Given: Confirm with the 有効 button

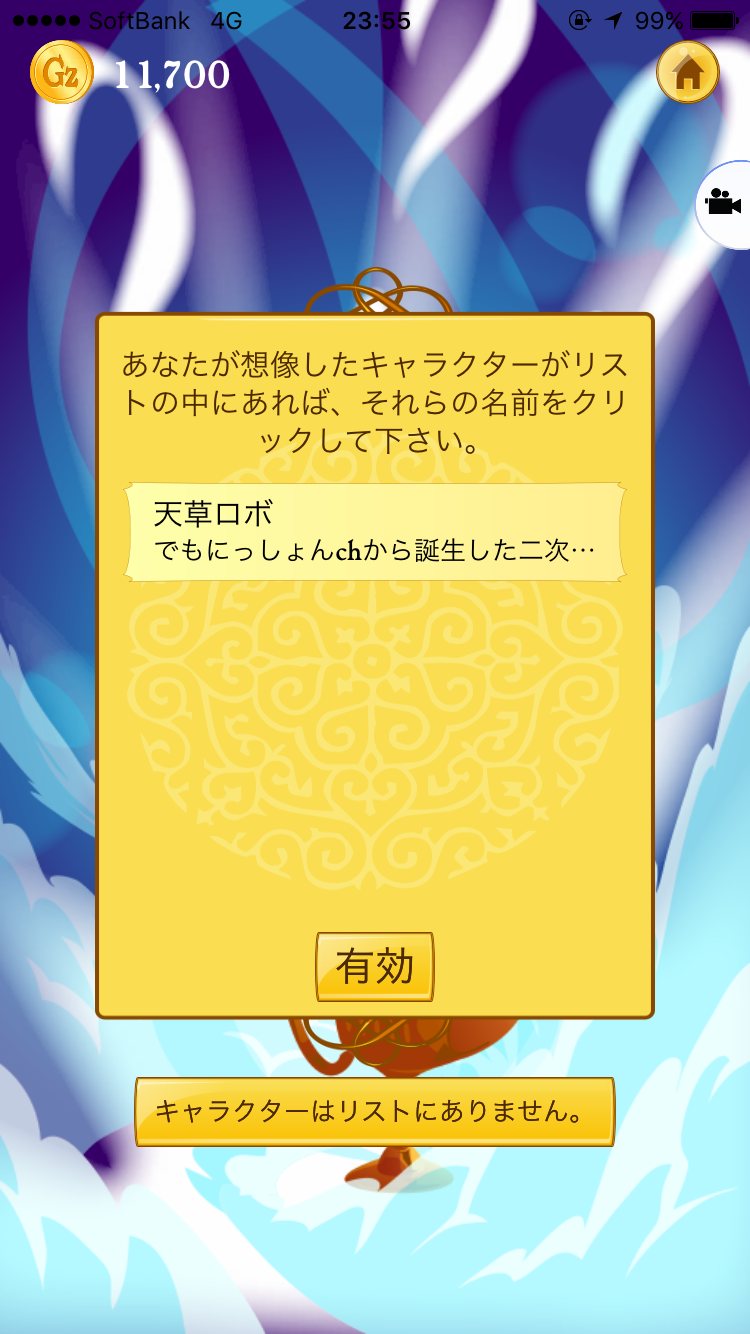Looking at the screenshot, I should coord(374,966).
